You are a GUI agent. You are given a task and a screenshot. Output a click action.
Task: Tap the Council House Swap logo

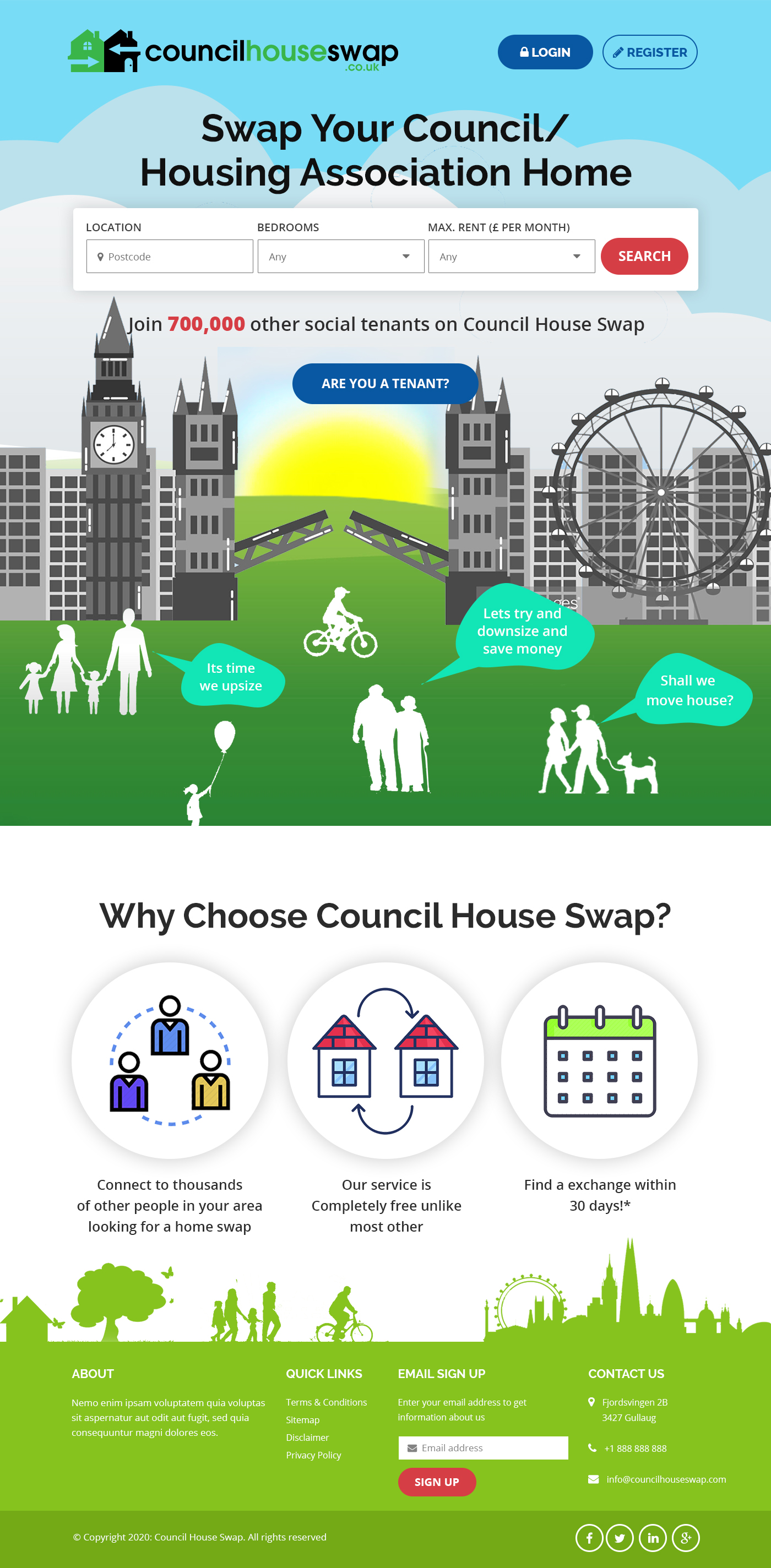[234, 52]
